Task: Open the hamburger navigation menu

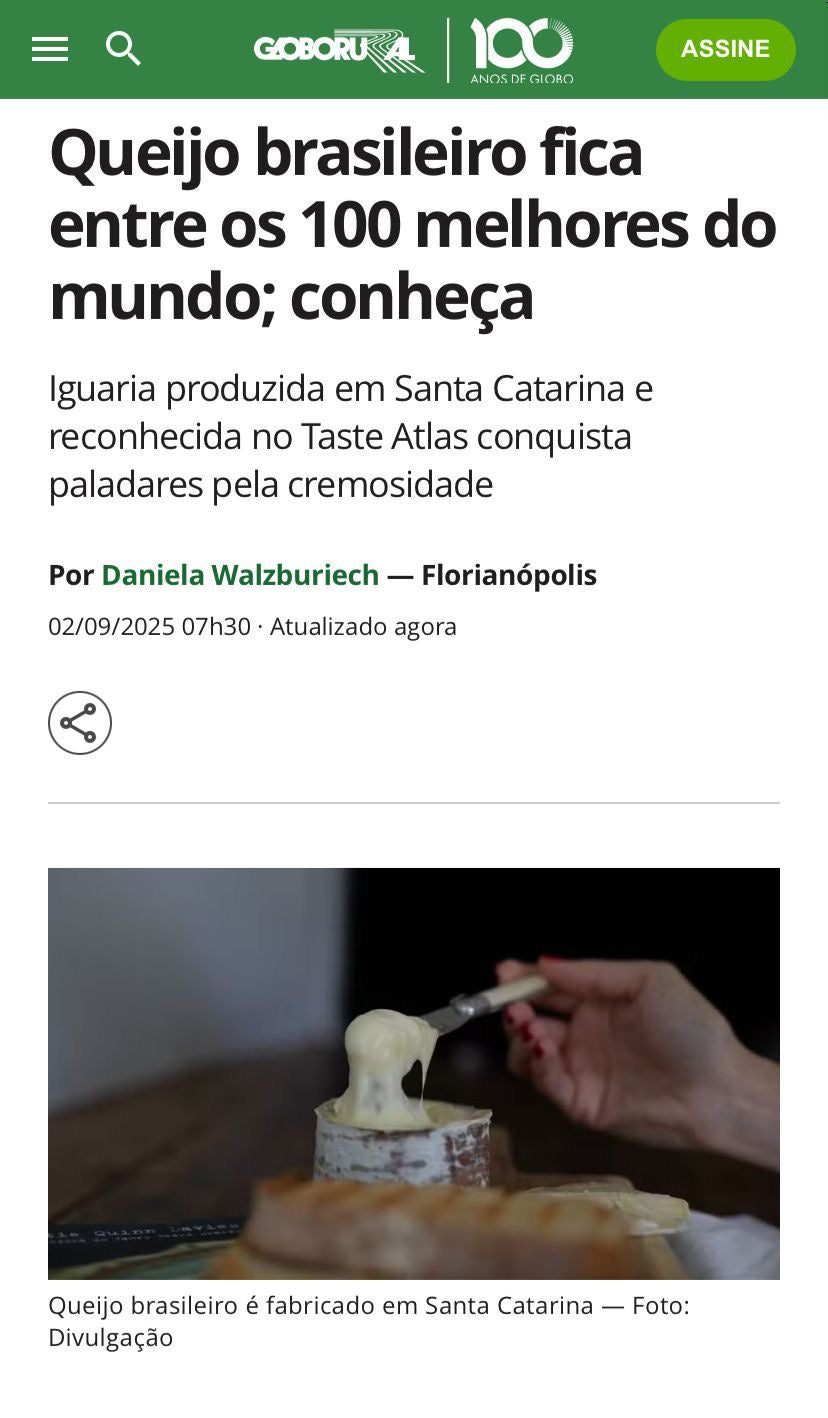Action: click(50, 49)
